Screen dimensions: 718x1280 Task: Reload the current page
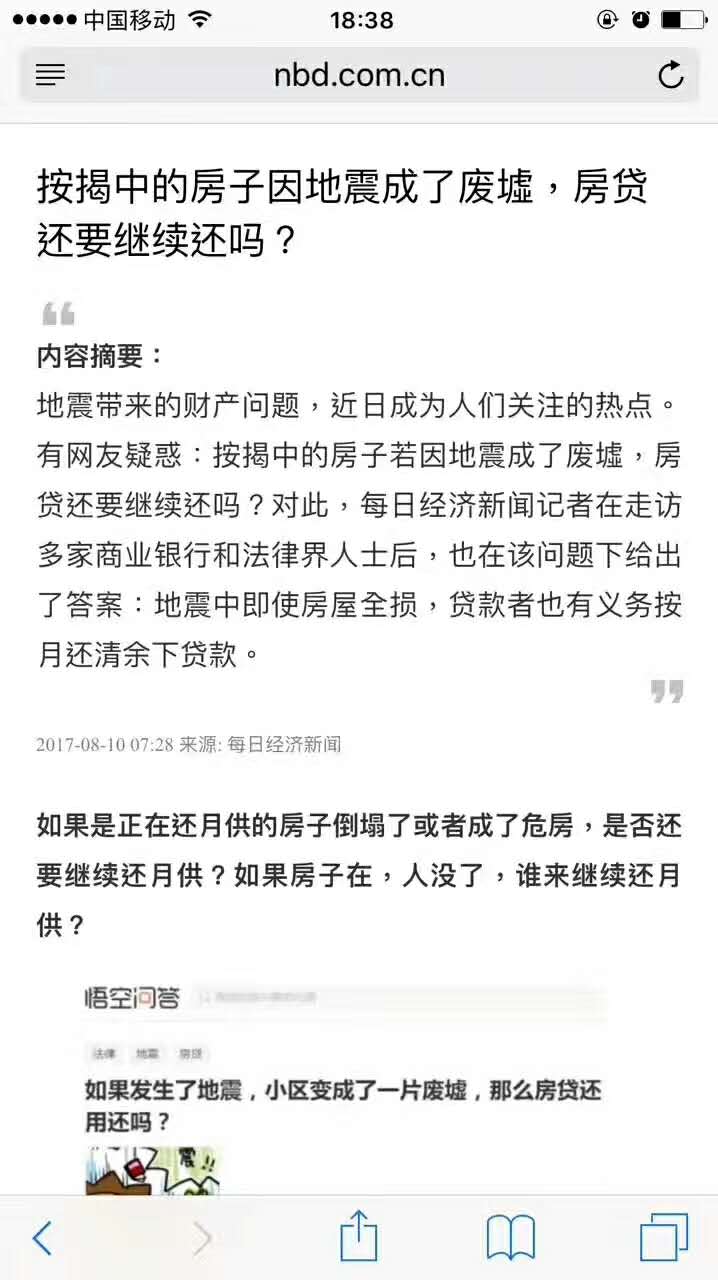pos(670,75)
